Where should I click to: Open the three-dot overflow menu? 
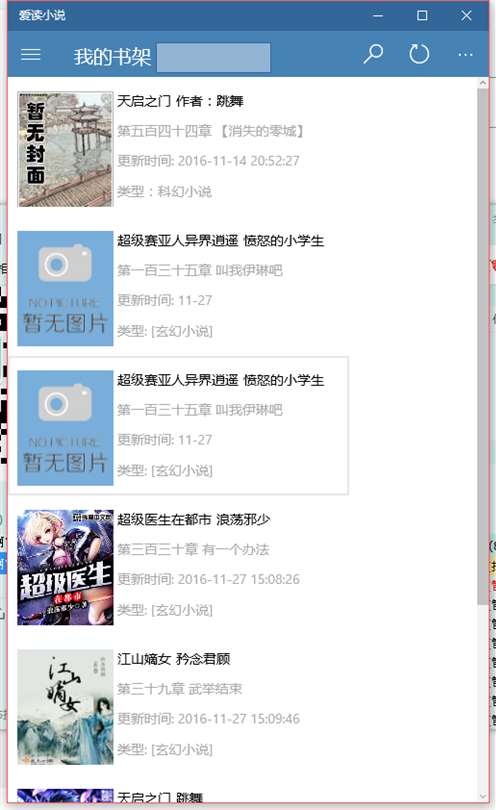coord(465,54)
